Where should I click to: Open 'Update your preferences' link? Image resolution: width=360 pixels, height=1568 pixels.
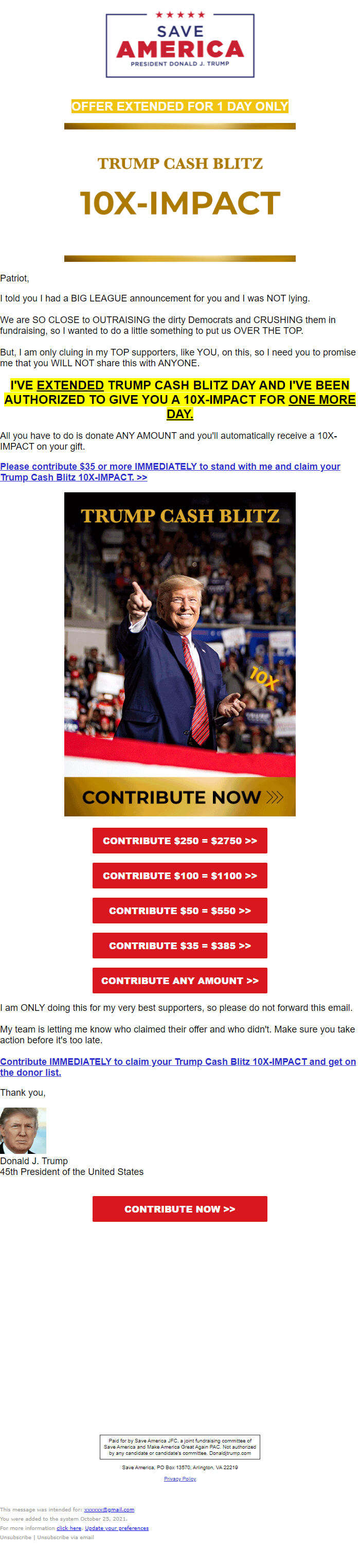pyautogui.click(x=116, y=1528)
